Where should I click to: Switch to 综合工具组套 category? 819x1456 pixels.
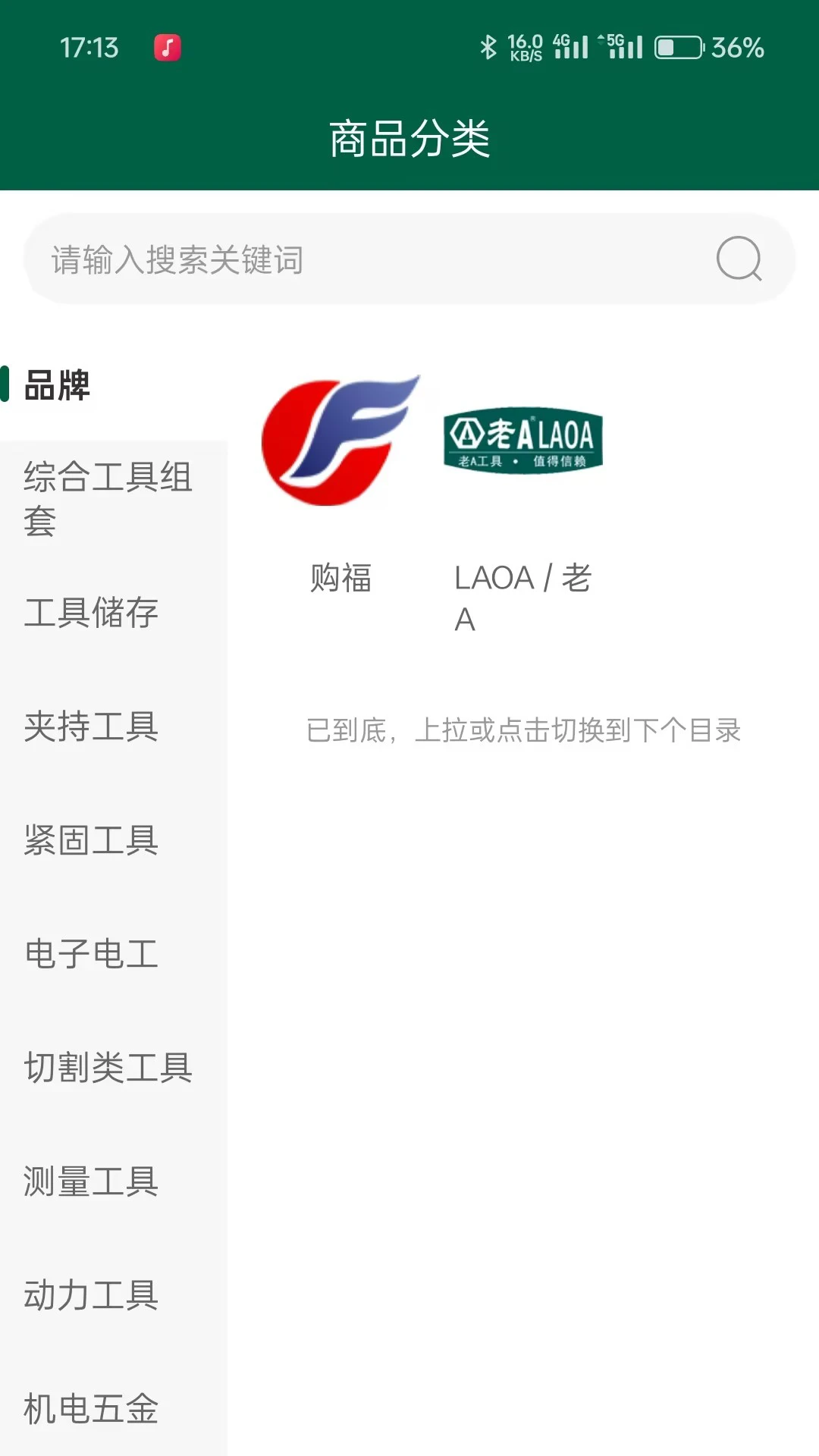pos(108,498)
